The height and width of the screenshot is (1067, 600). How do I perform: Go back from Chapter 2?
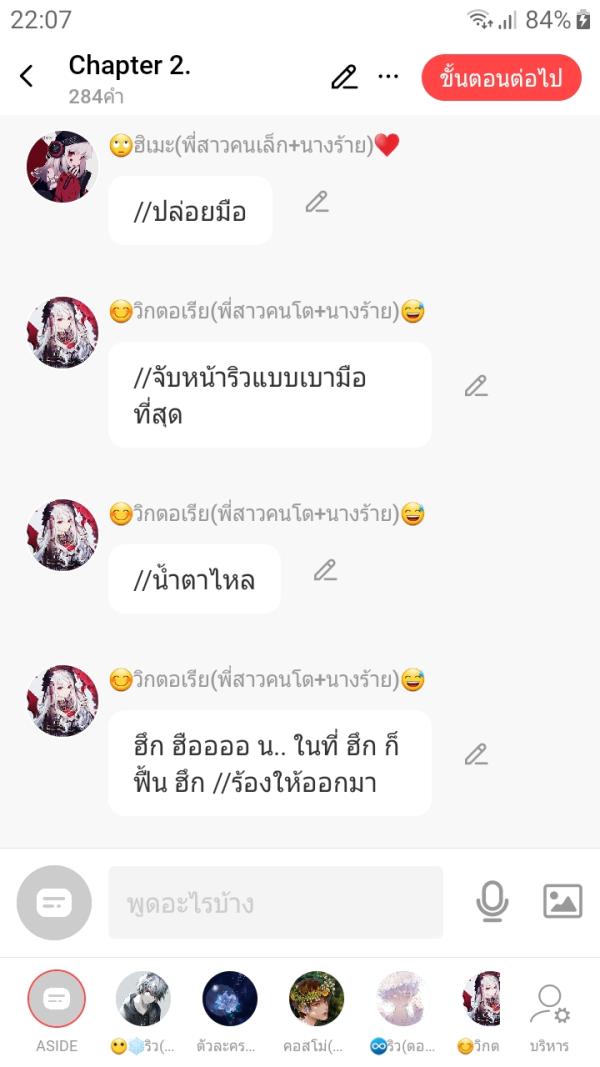pyautogui.click(x=27, y=76)
